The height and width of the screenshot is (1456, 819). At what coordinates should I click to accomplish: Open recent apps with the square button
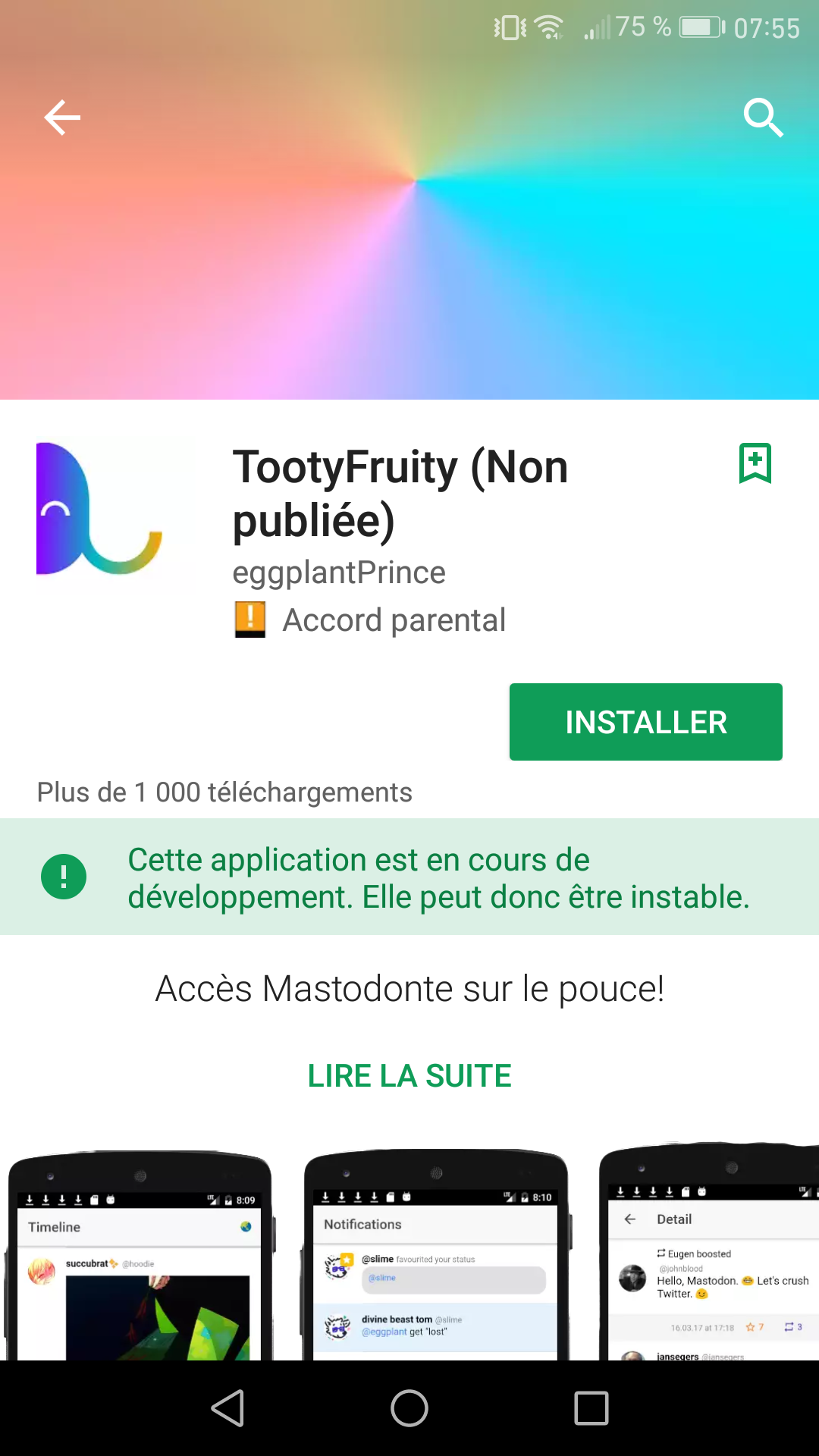tap(591, 1408)
